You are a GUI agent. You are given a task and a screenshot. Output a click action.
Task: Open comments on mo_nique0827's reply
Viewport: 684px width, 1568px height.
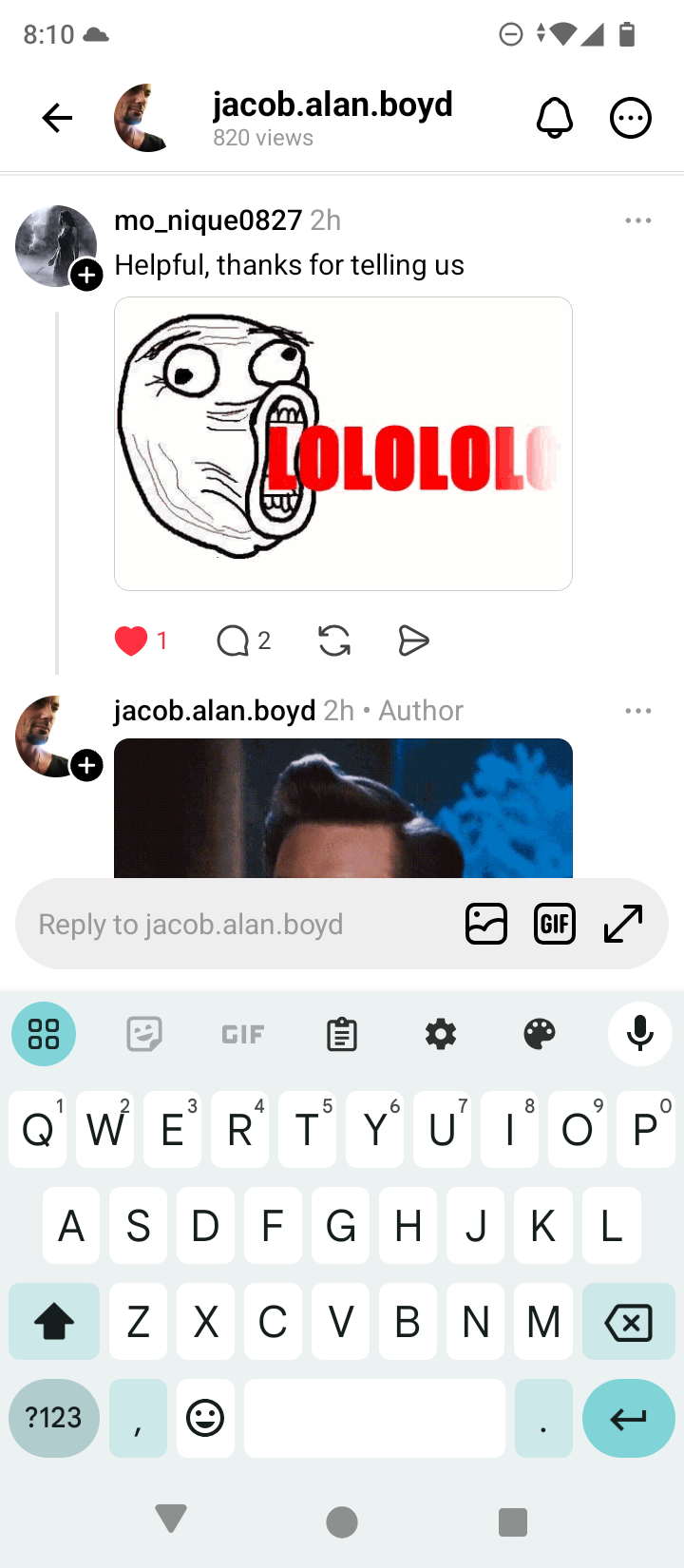click(233, 641)
